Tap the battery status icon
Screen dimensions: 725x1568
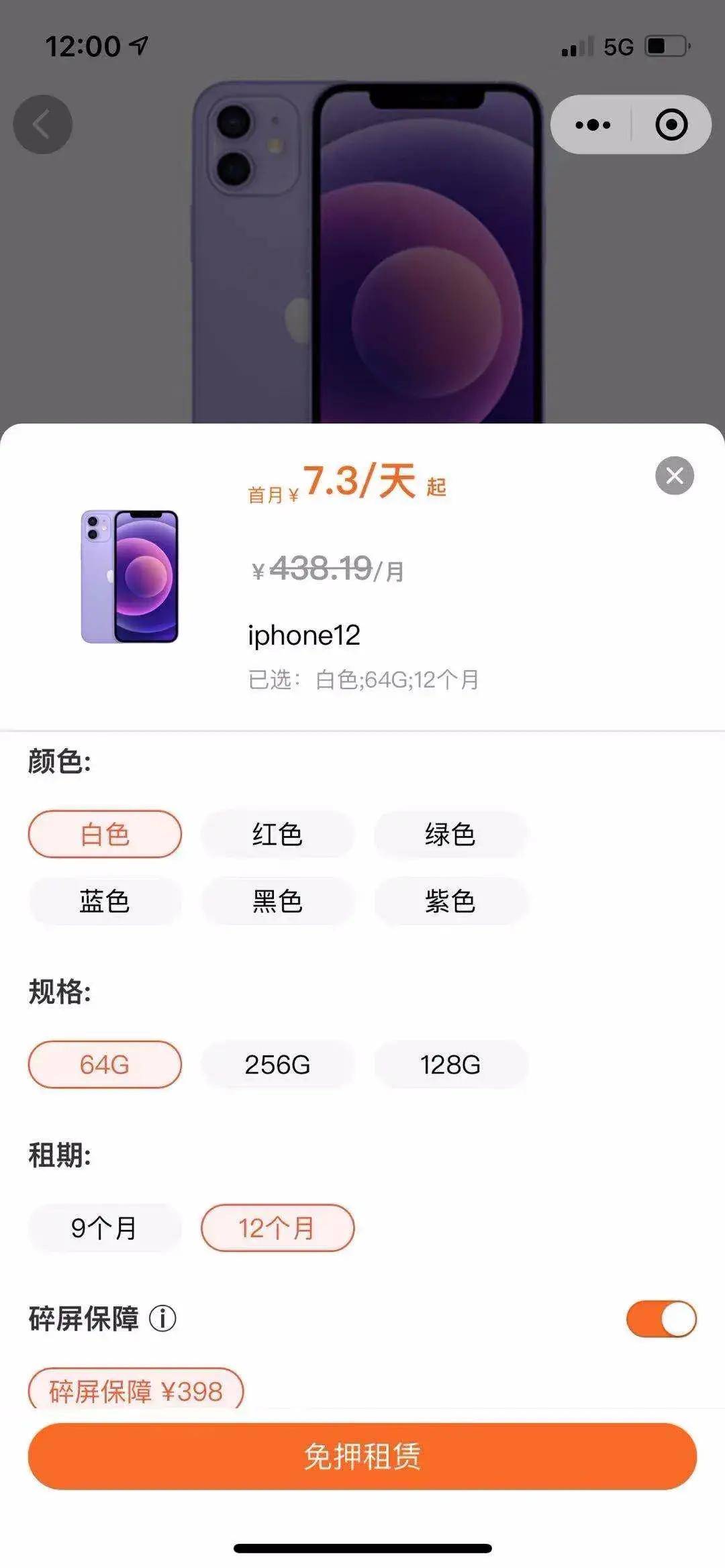click(665, 46)
